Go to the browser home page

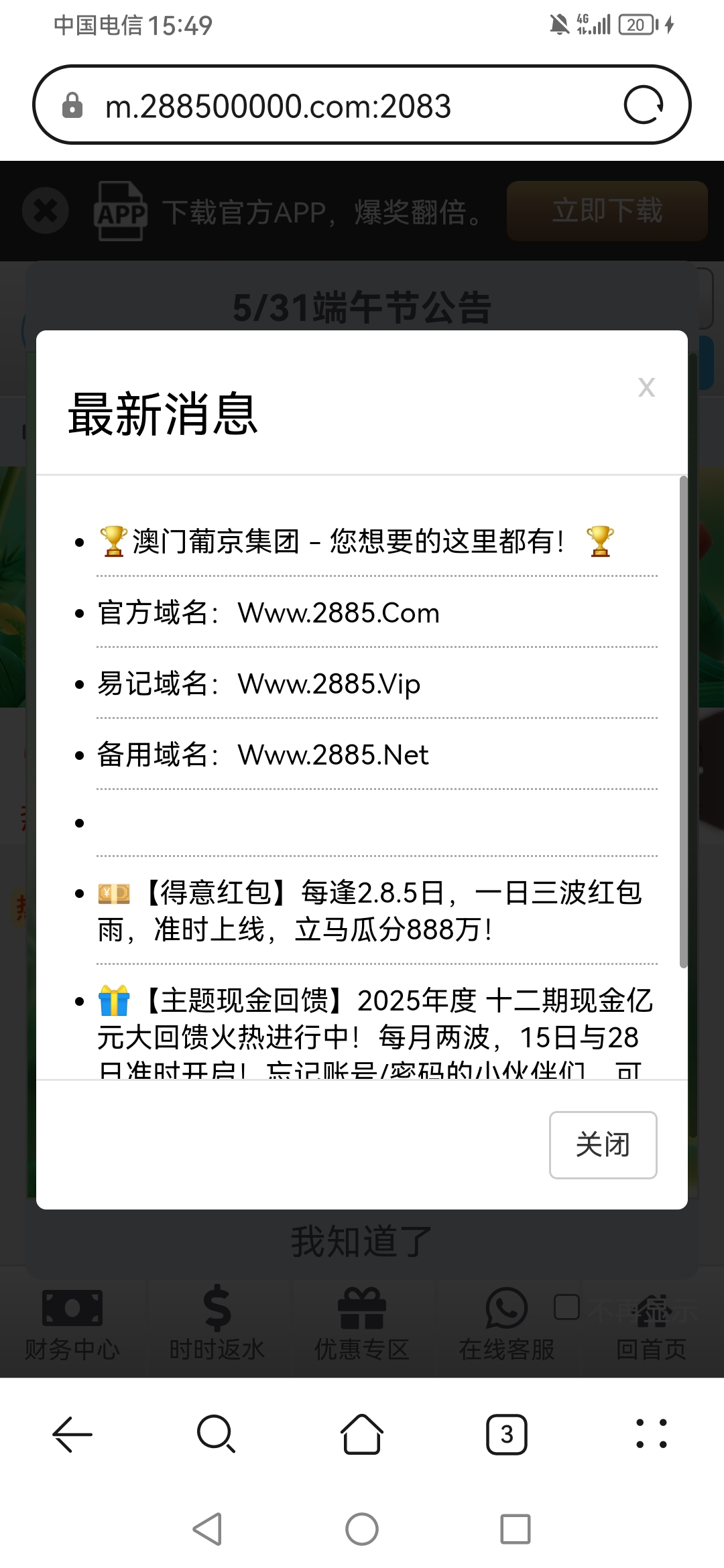362,1434
